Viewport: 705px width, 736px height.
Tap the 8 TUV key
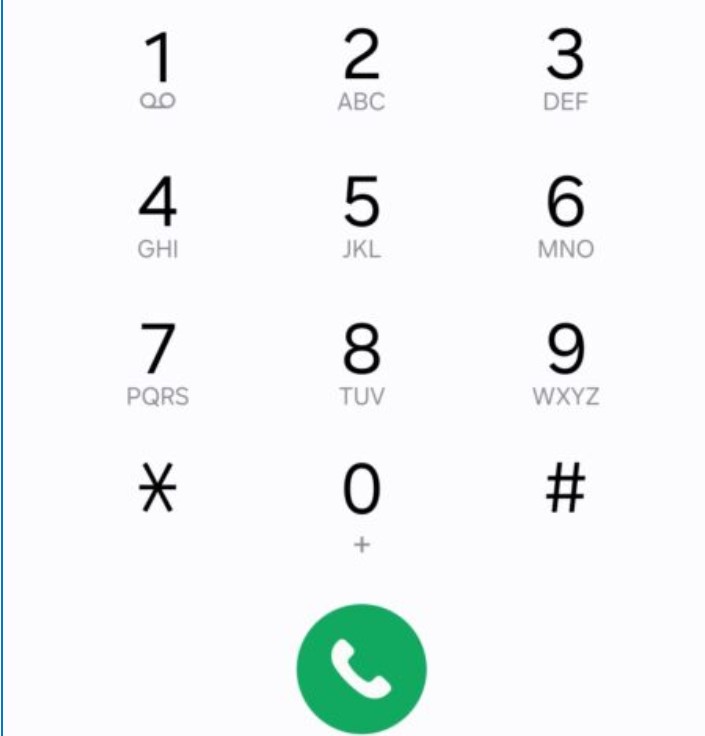click(361, 364)
